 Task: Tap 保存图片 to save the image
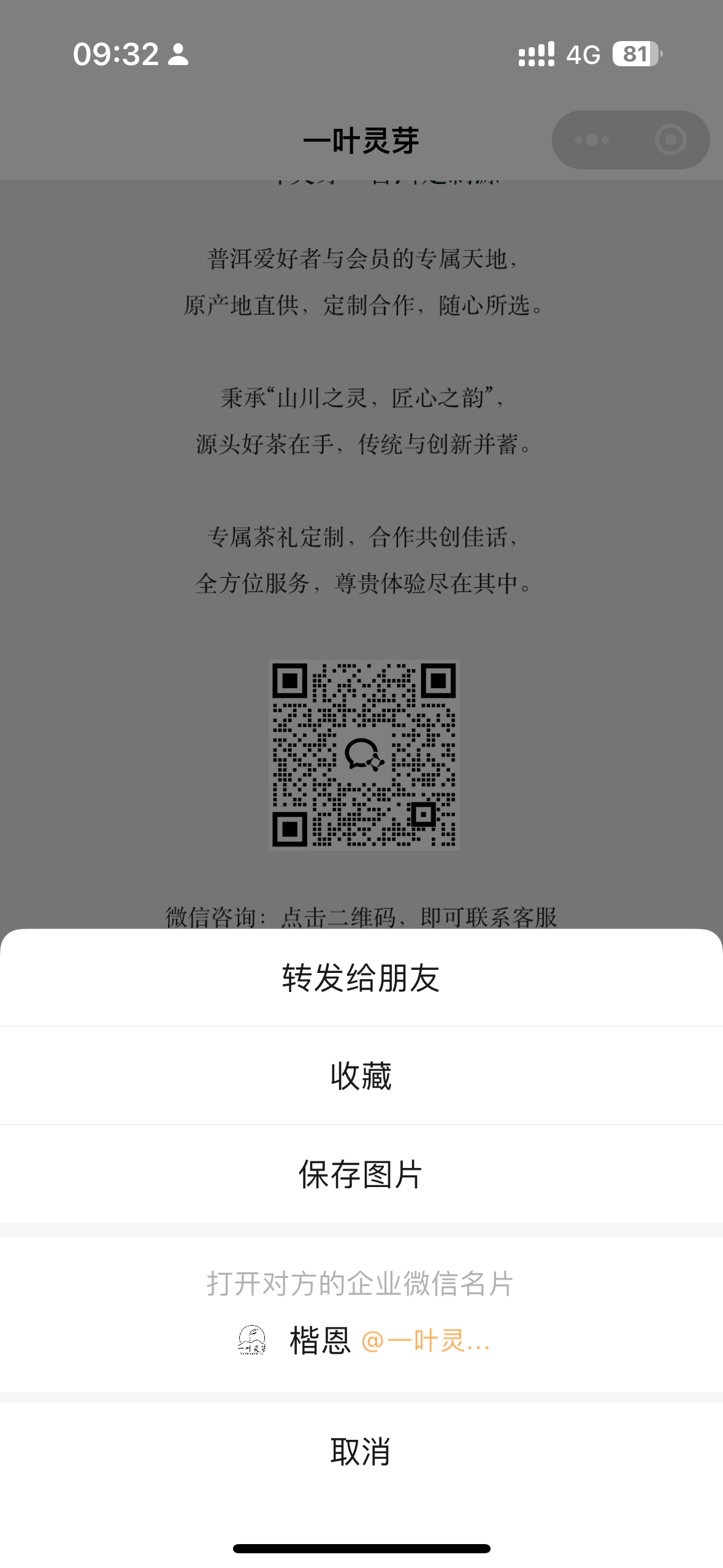click(361, 1174)
